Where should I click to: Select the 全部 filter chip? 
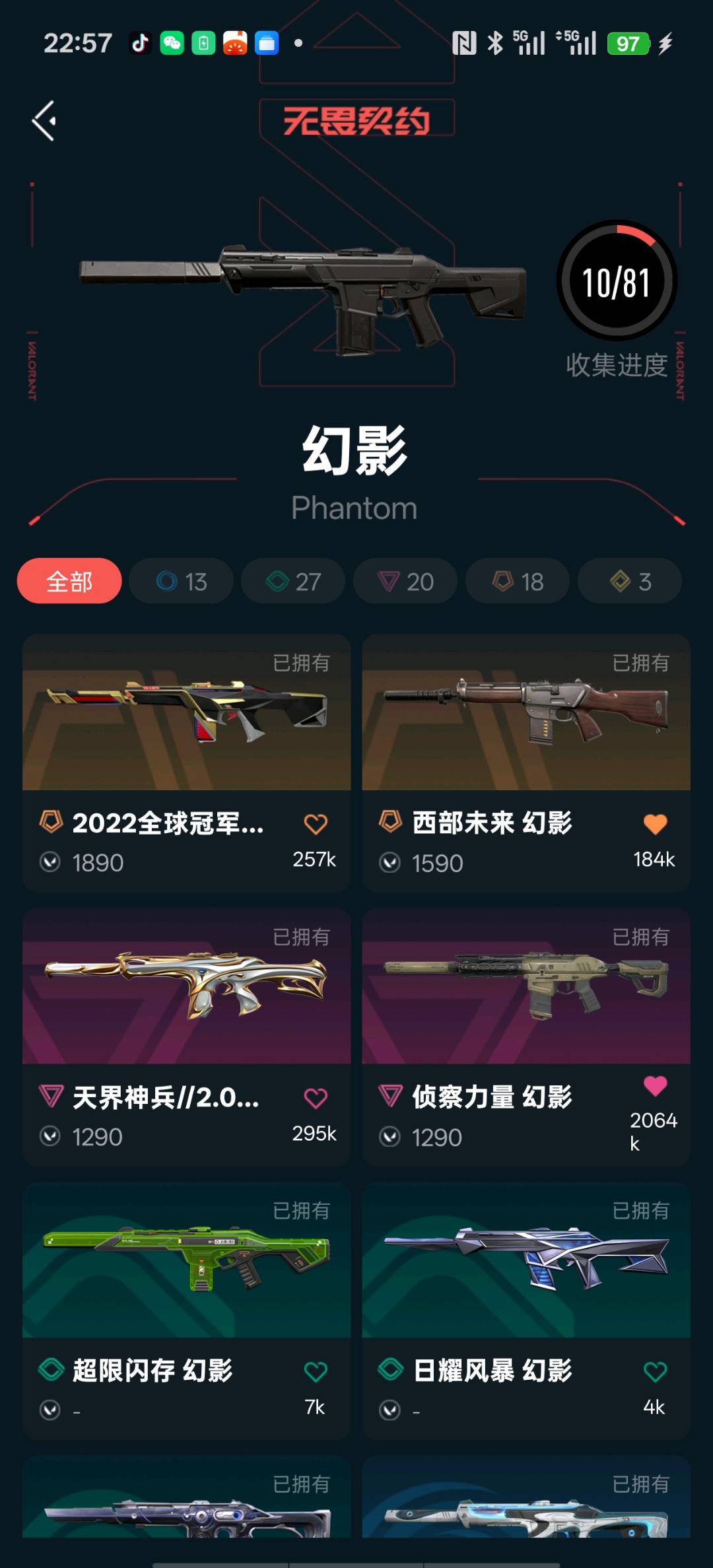69,581
